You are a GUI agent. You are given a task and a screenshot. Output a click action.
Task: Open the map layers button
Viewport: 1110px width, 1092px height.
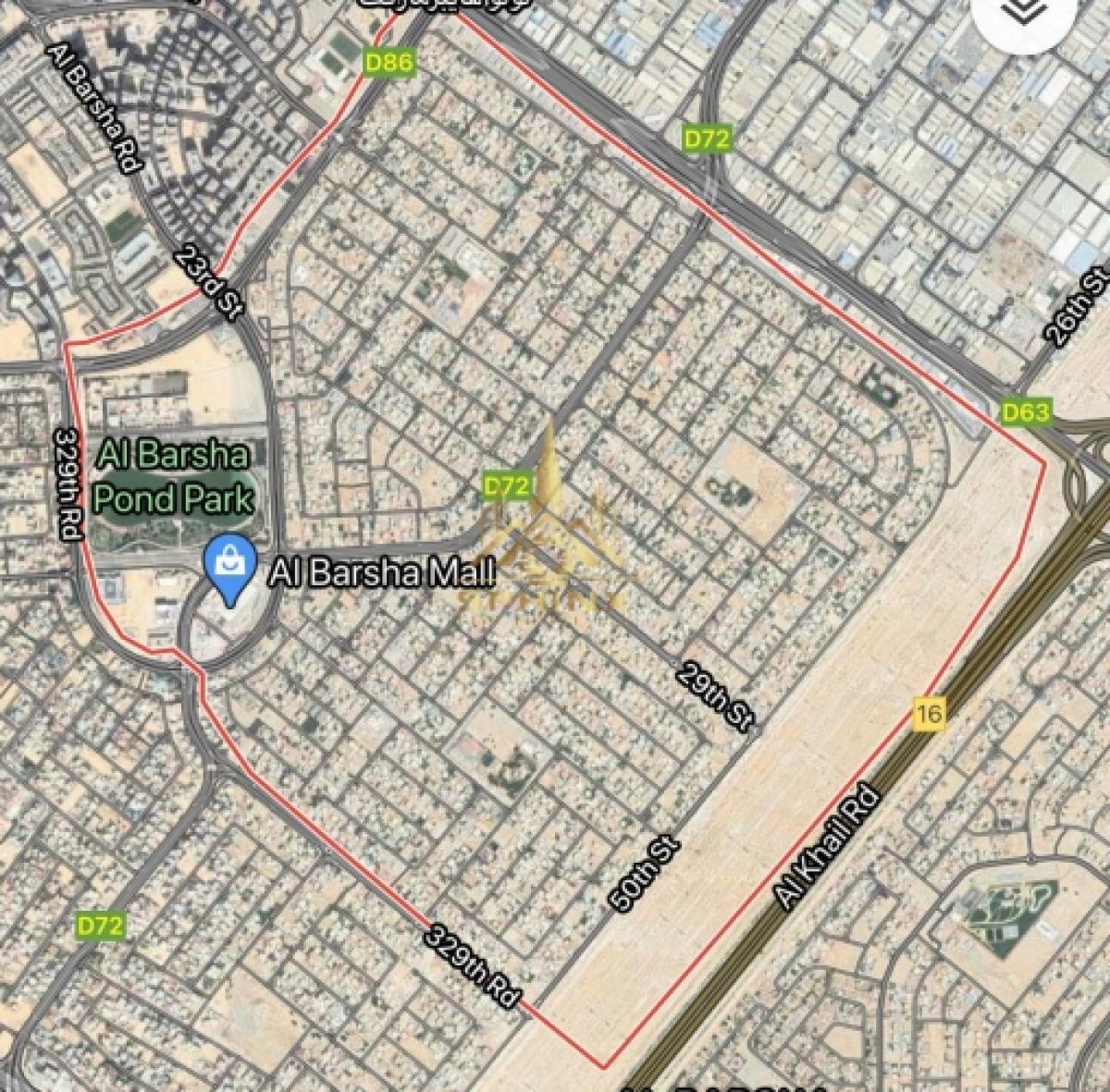point(1022,13)
